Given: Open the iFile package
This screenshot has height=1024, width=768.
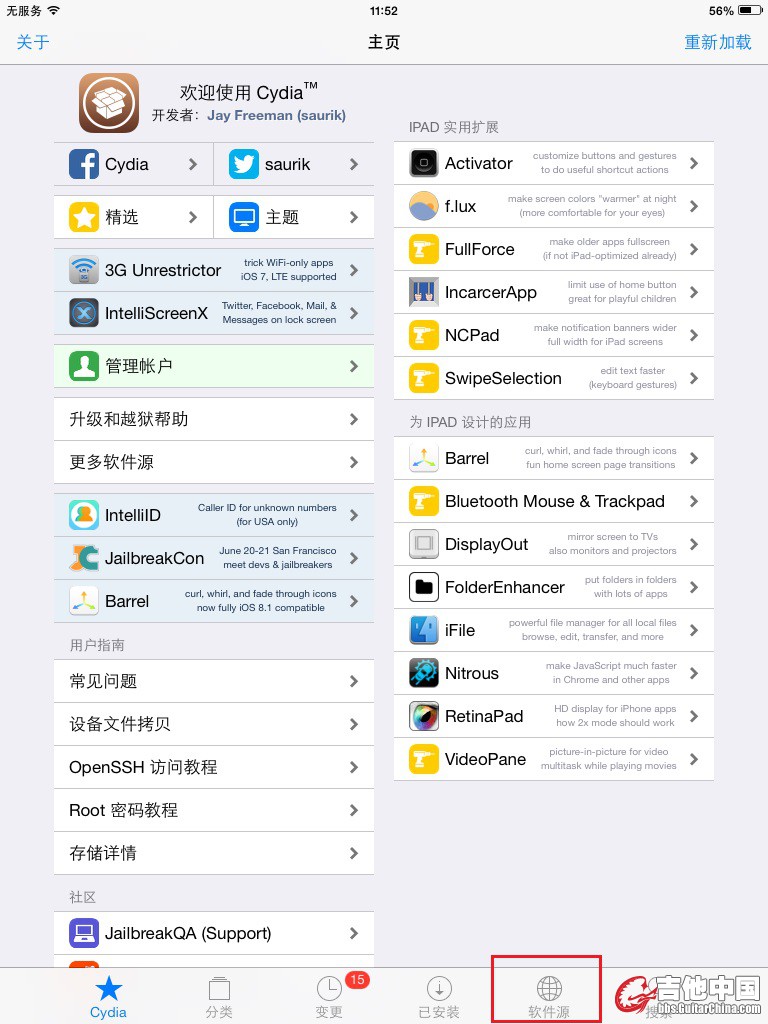Looking at the screenshot, I should [553, 630].
